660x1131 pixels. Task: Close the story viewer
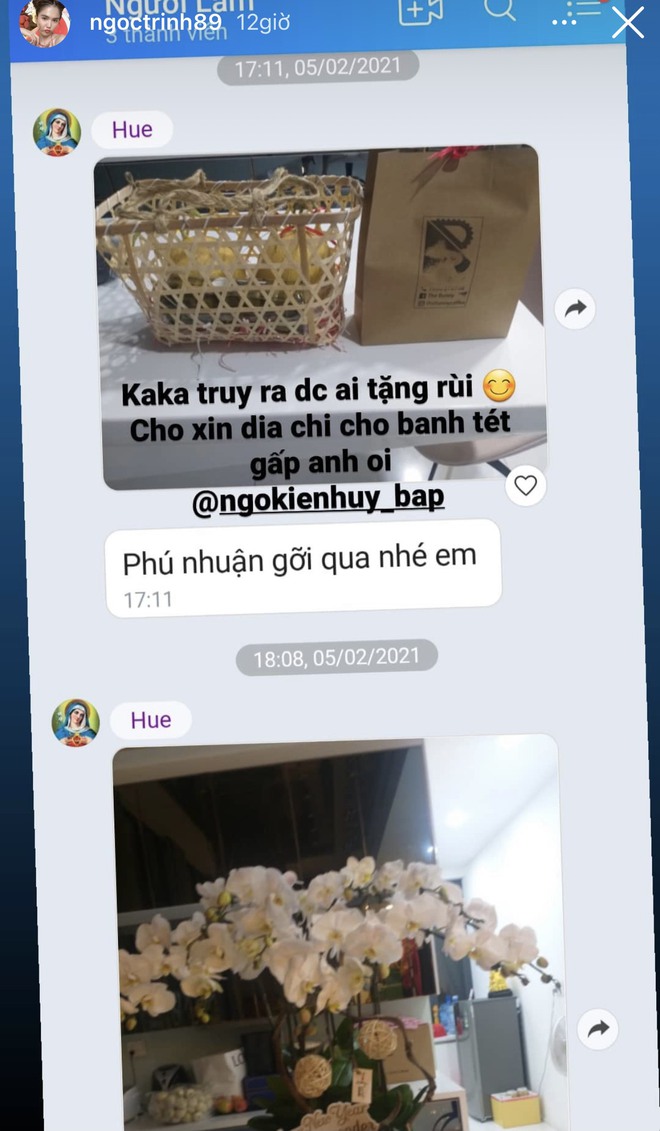(628, 22)
